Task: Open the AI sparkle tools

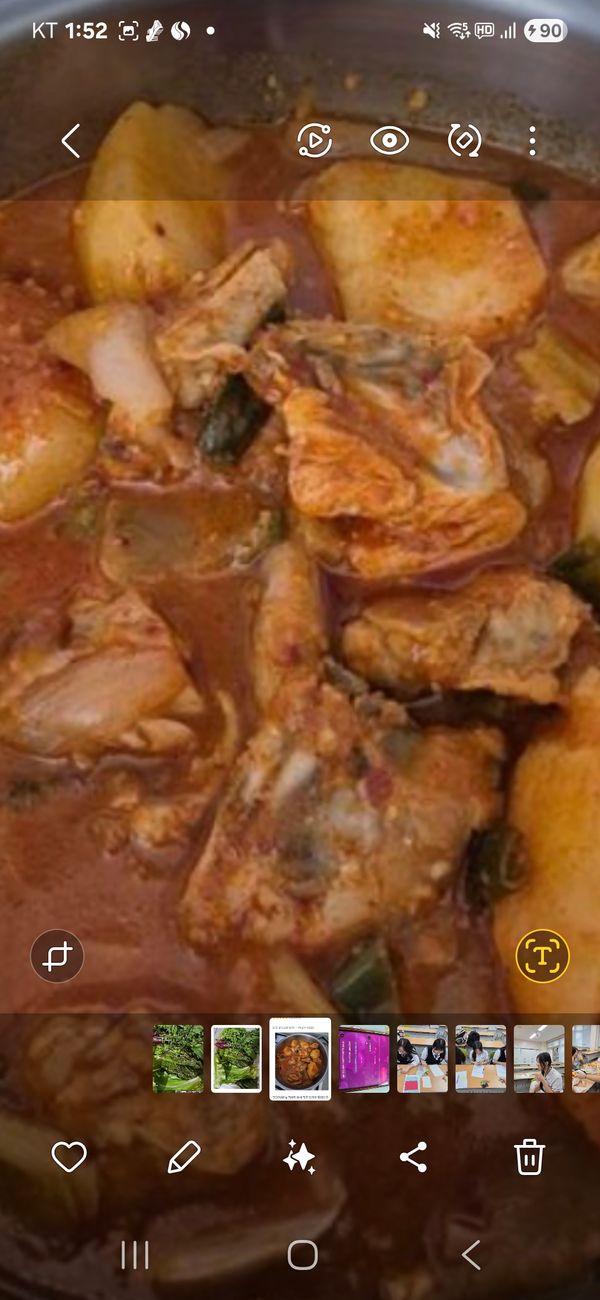Action: coord(299,1157)
